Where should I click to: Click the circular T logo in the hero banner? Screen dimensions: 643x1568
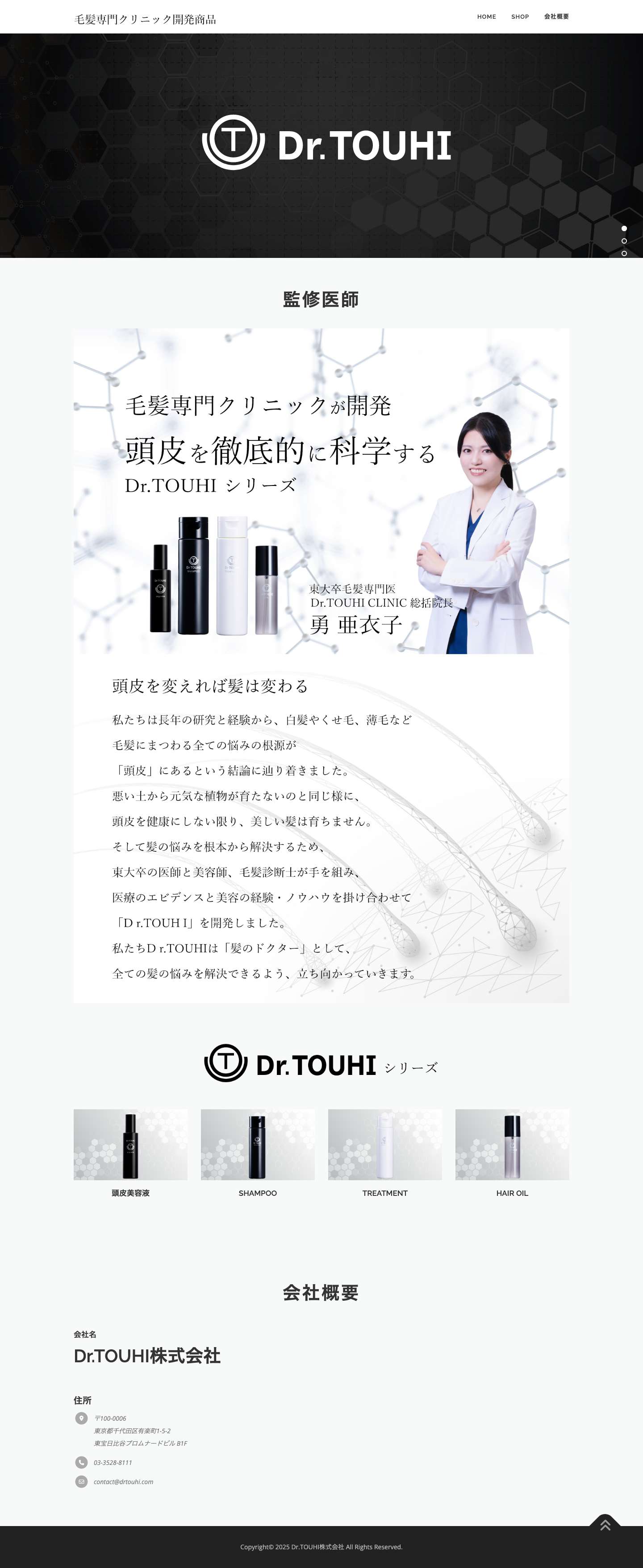click(x=234, y=143)
